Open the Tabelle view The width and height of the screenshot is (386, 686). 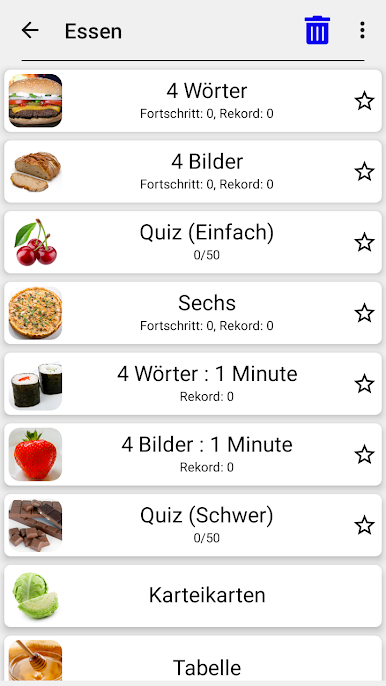[x=193, y=661]
